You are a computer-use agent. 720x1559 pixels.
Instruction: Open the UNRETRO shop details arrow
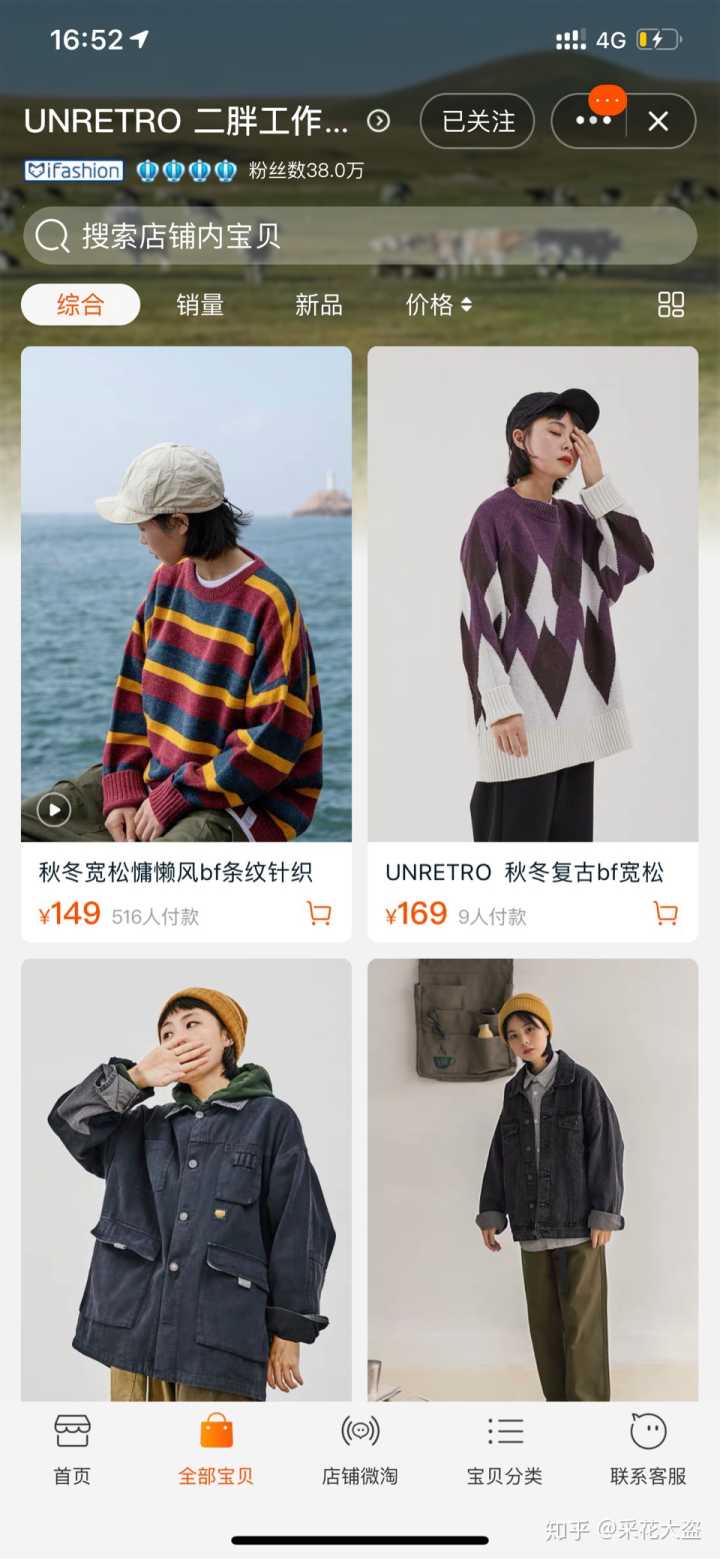[378, 122]
